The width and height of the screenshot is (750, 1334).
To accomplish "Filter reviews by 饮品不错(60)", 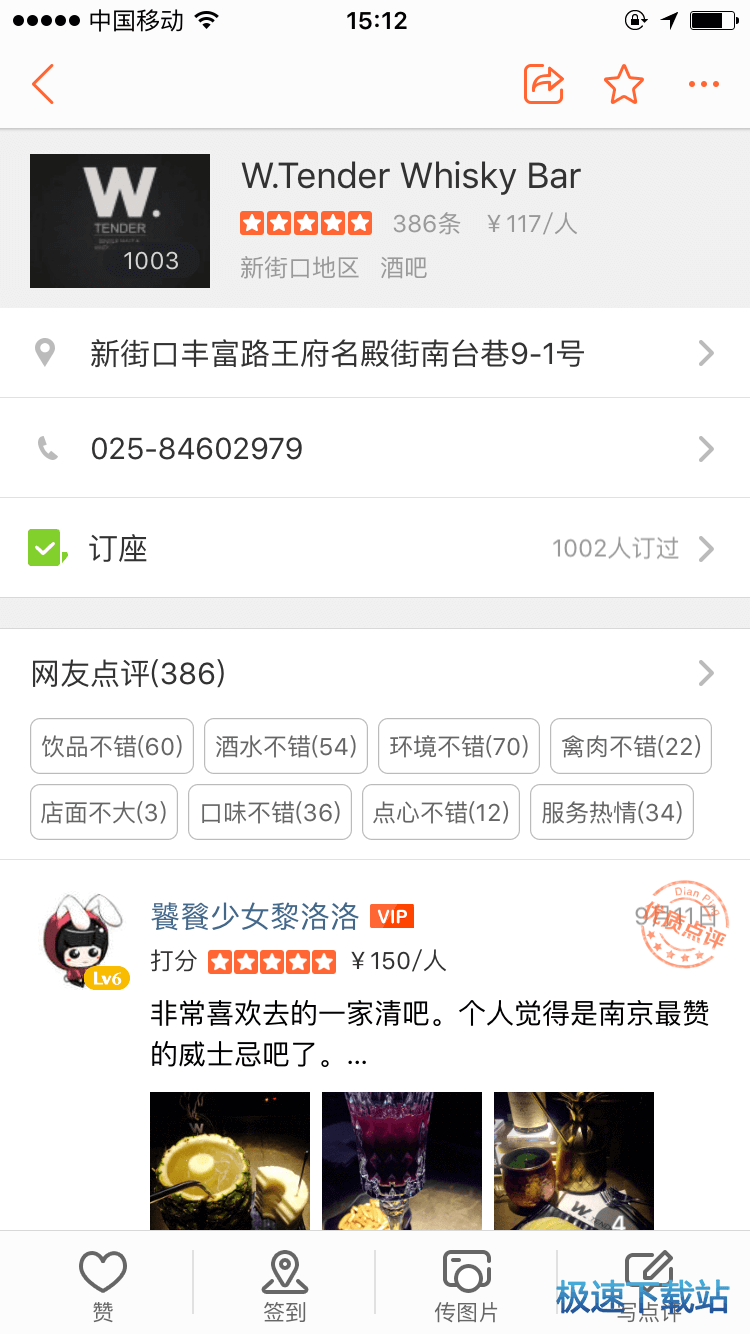I will click(112, 746).
